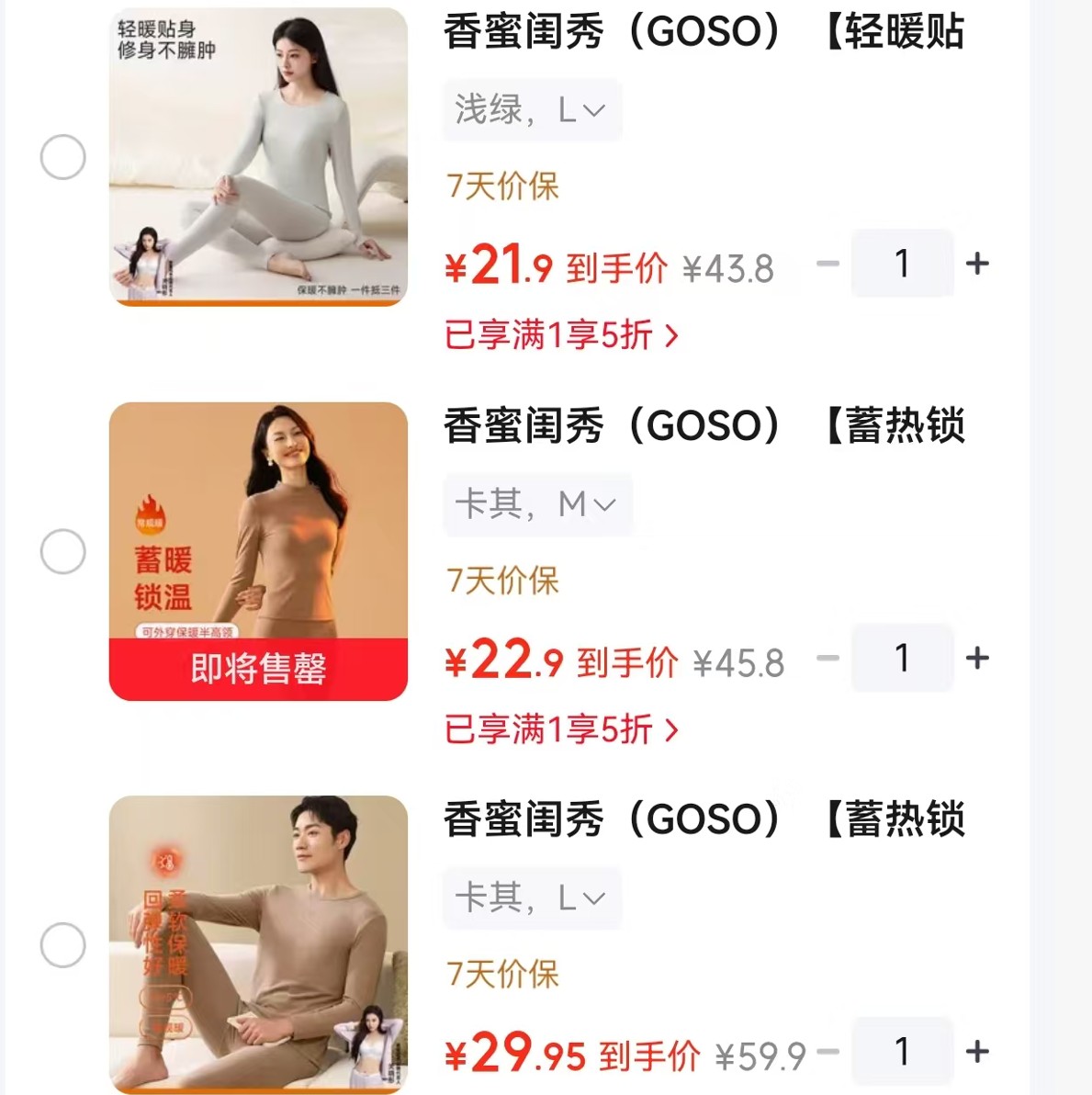This screenshot has width=1092, height=1095.
Task: Edit quantity field of the ¥22.9 item
Action: [902, 658]
